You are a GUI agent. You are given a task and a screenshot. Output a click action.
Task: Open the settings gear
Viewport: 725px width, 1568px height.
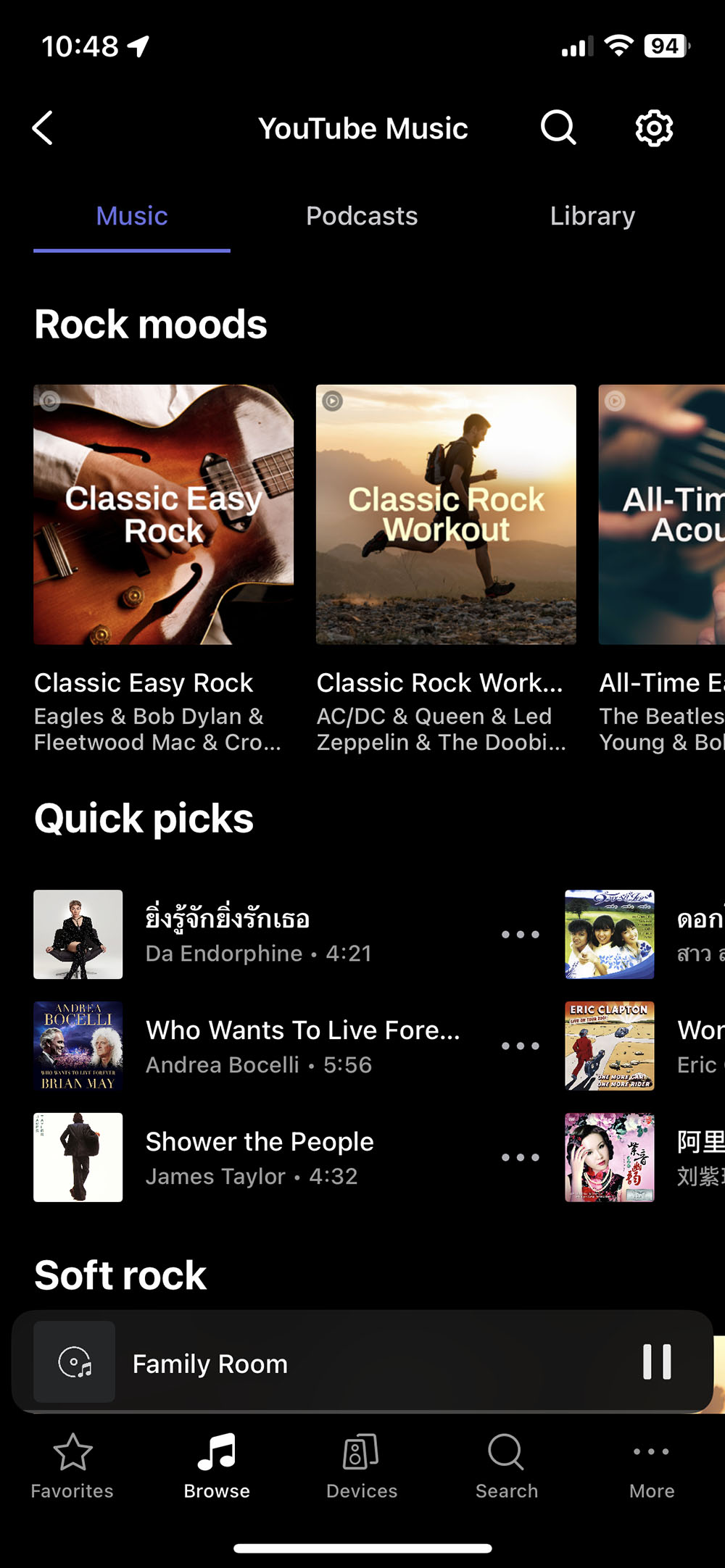(654, 128)
